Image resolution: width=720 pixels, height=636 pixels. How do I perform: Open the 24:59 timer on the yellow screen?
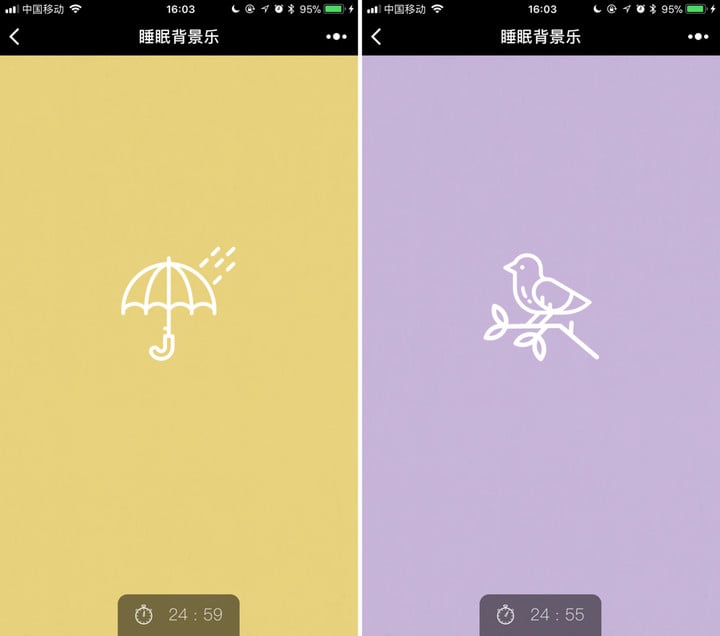pyautogui.click(x=179, y=614)
